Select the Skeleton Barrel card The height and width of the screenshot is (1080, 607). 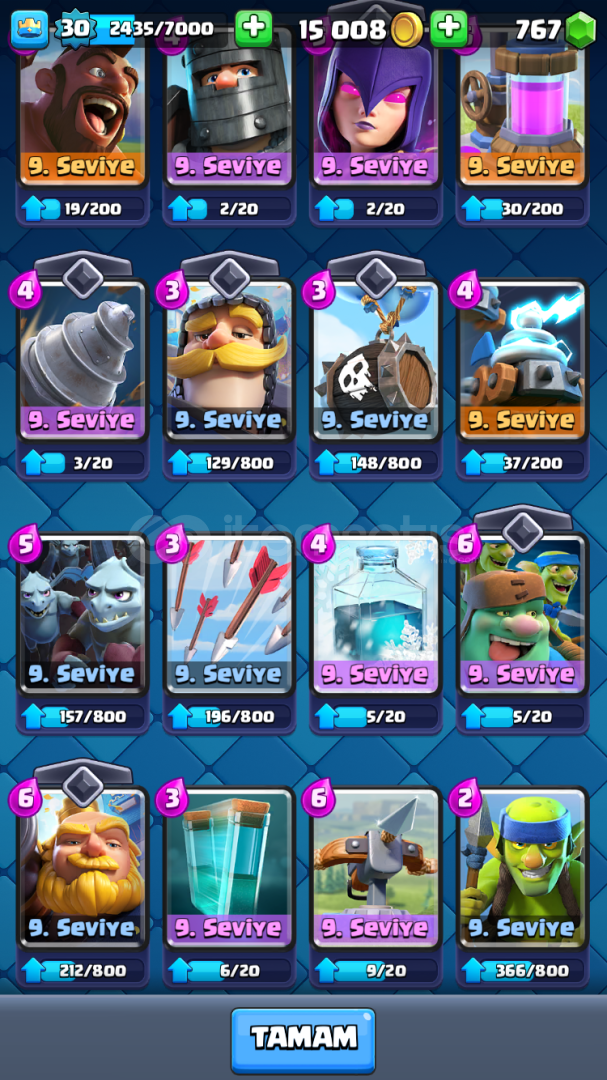[x=376, y=360]
